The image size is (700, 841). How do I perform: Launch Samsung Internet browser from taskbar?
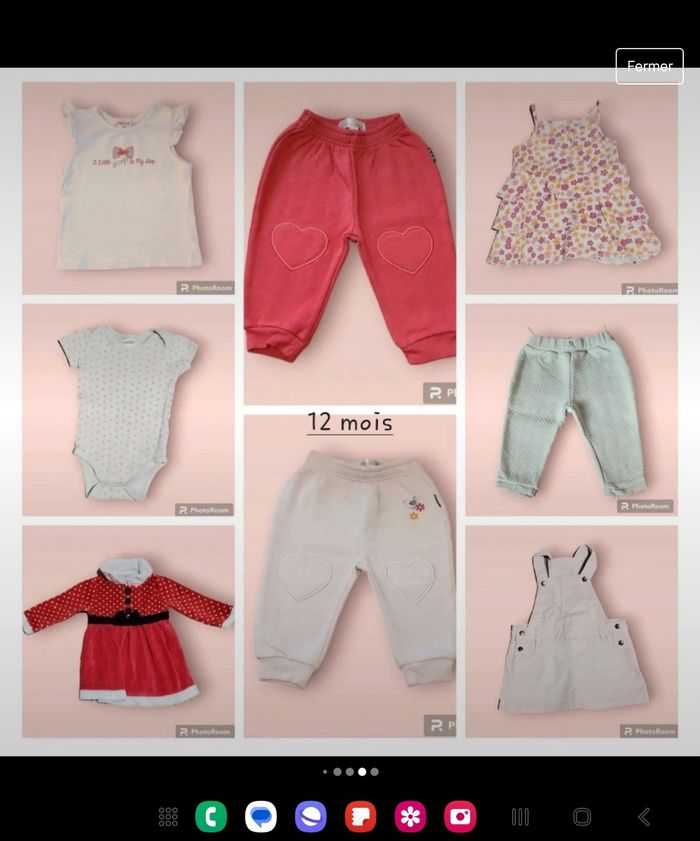tap(311, 817)
